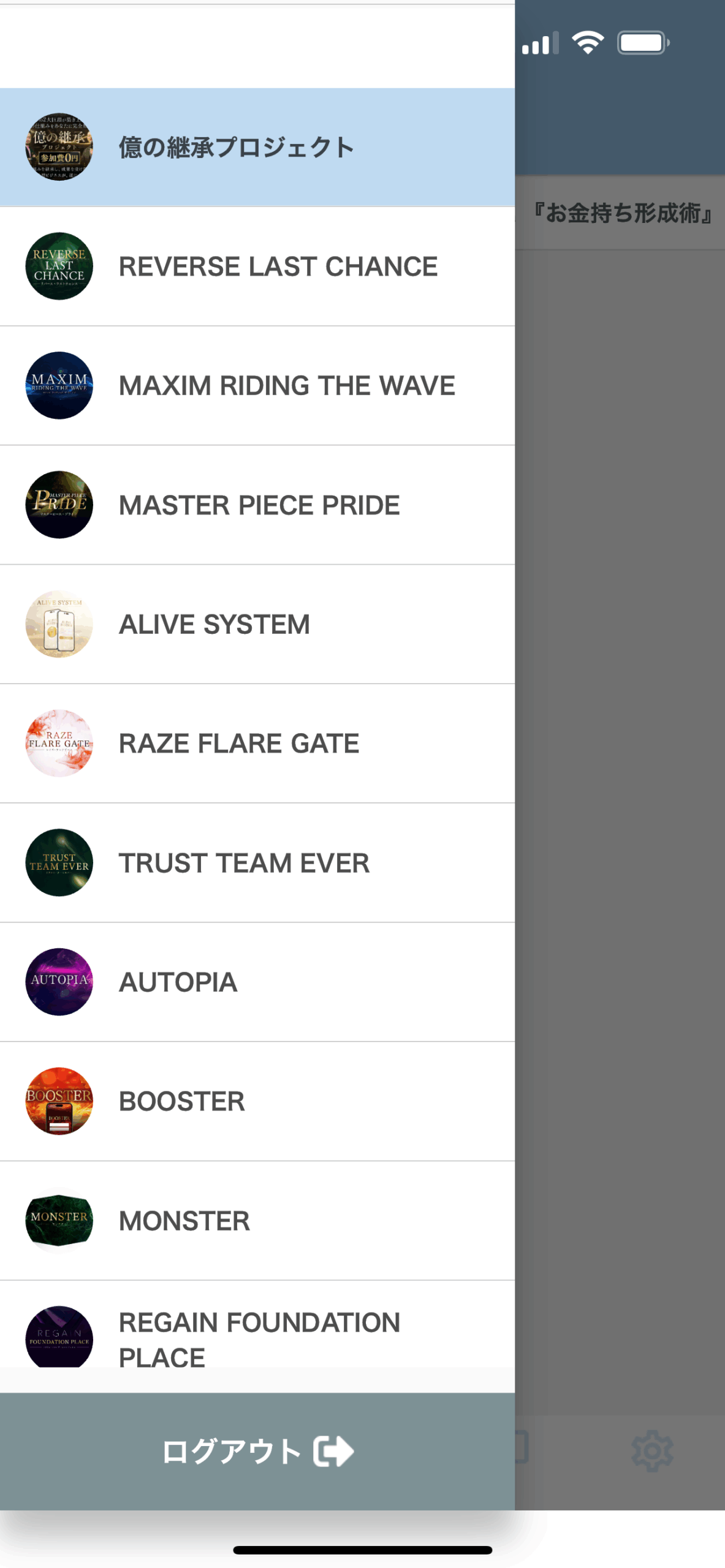The width and height of the screenshot is (725, 1568).
Task: Open the settings gear icon
Action: 652,1451
